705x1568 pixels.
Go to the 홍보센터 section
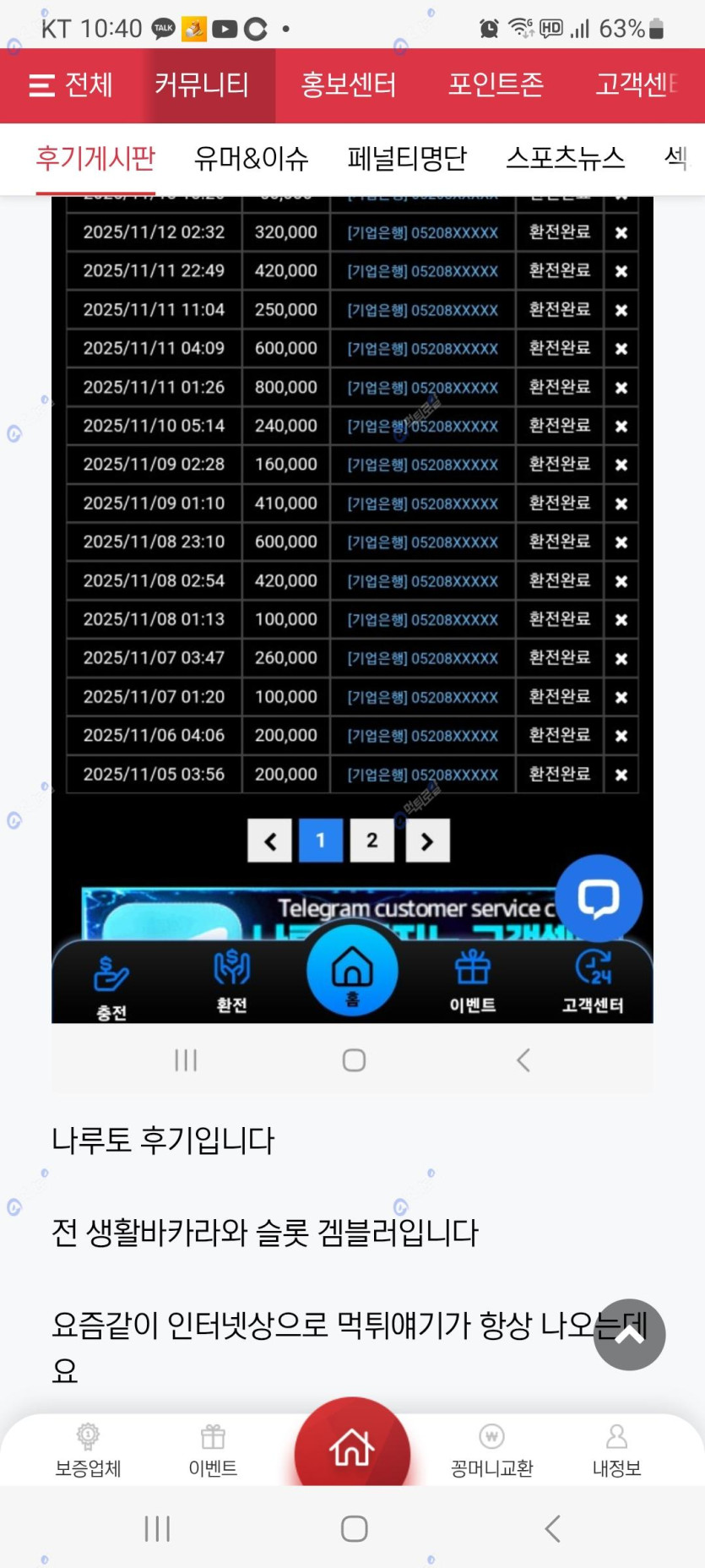click(349, 85)
